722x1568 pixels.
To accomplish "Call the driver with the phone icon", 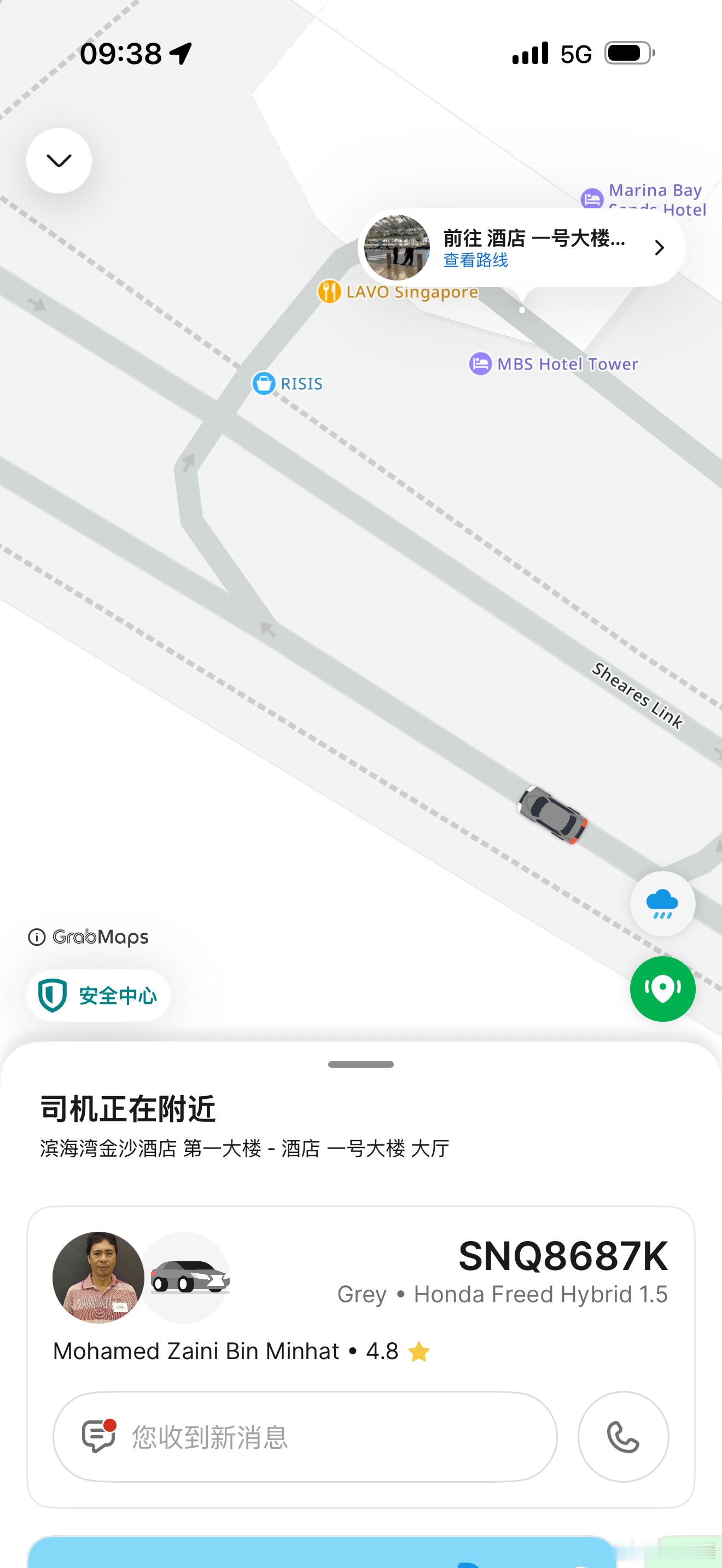I will (623, 1437).
